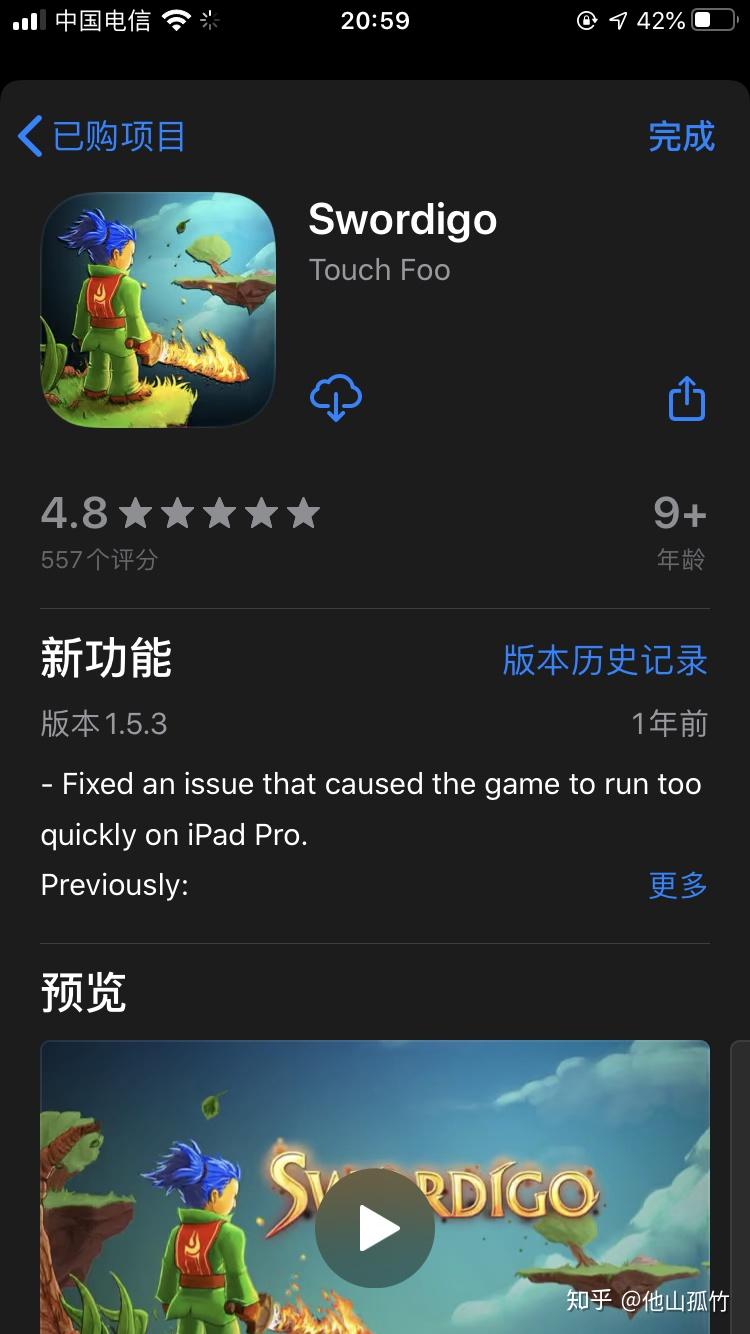Expand release notes with 更多
The width and height of the screenshot is (750, 1334).
tap(677, 885)
